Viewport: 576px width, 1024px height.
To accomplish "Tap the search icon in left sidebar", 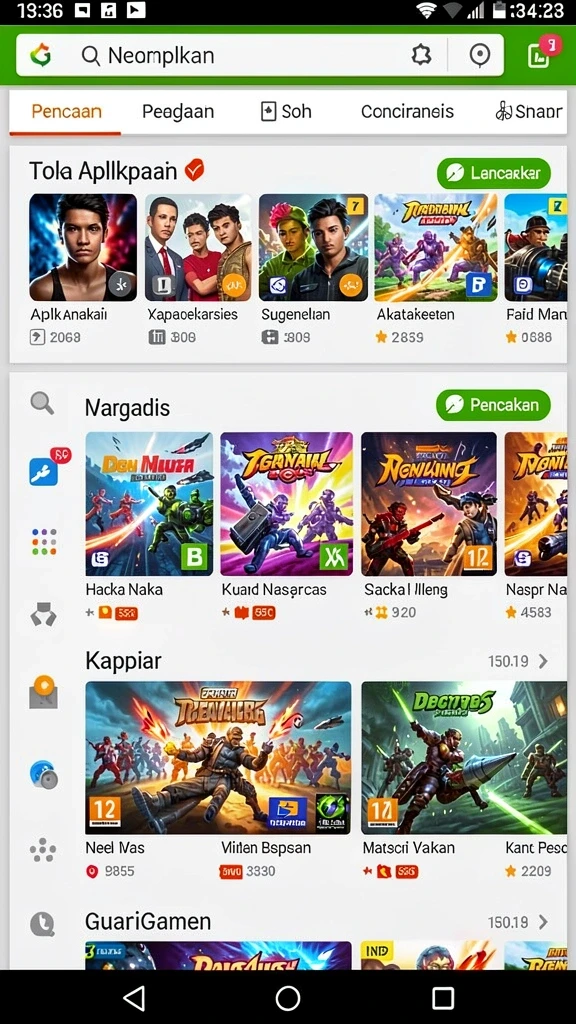I will (42, 403).
